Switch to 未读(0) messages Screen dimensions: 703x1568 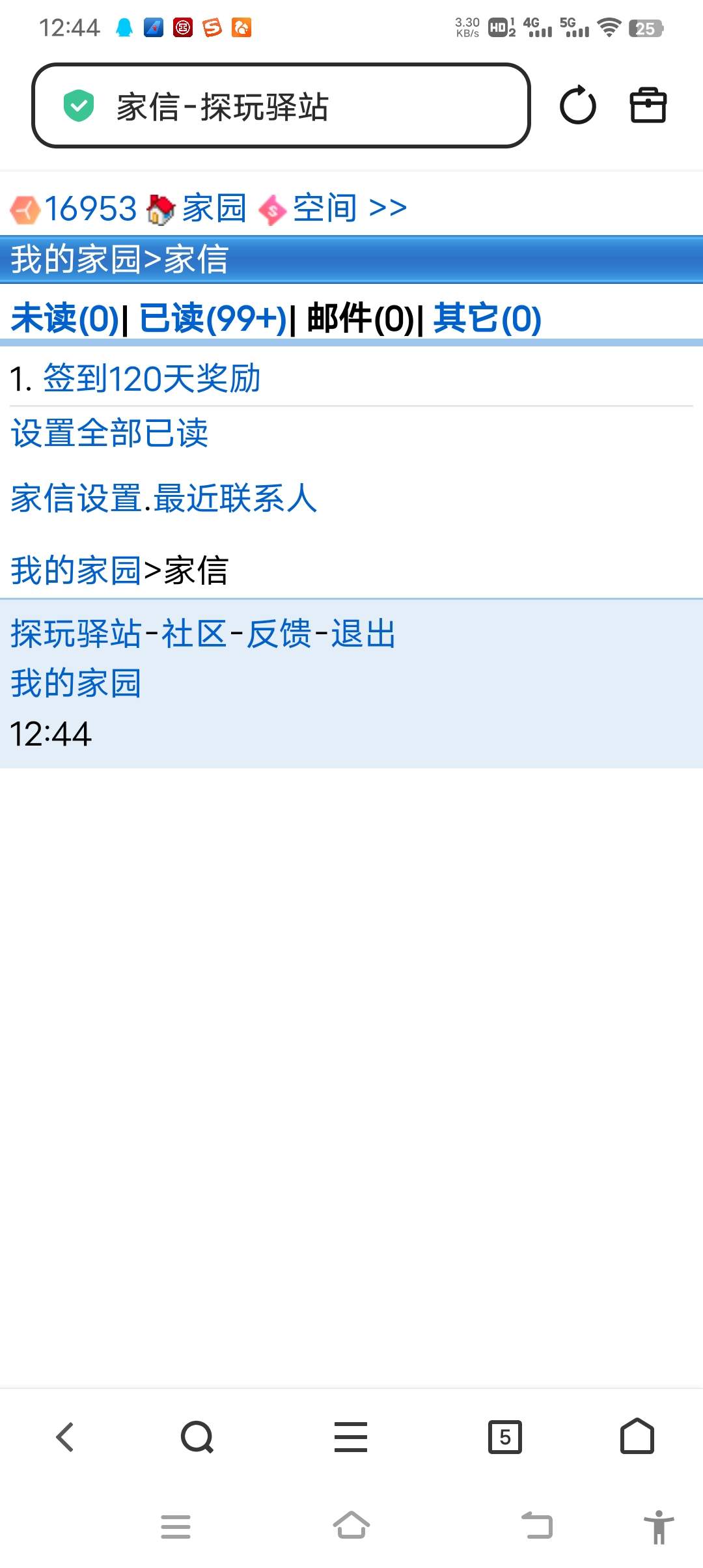click(64, 318)
